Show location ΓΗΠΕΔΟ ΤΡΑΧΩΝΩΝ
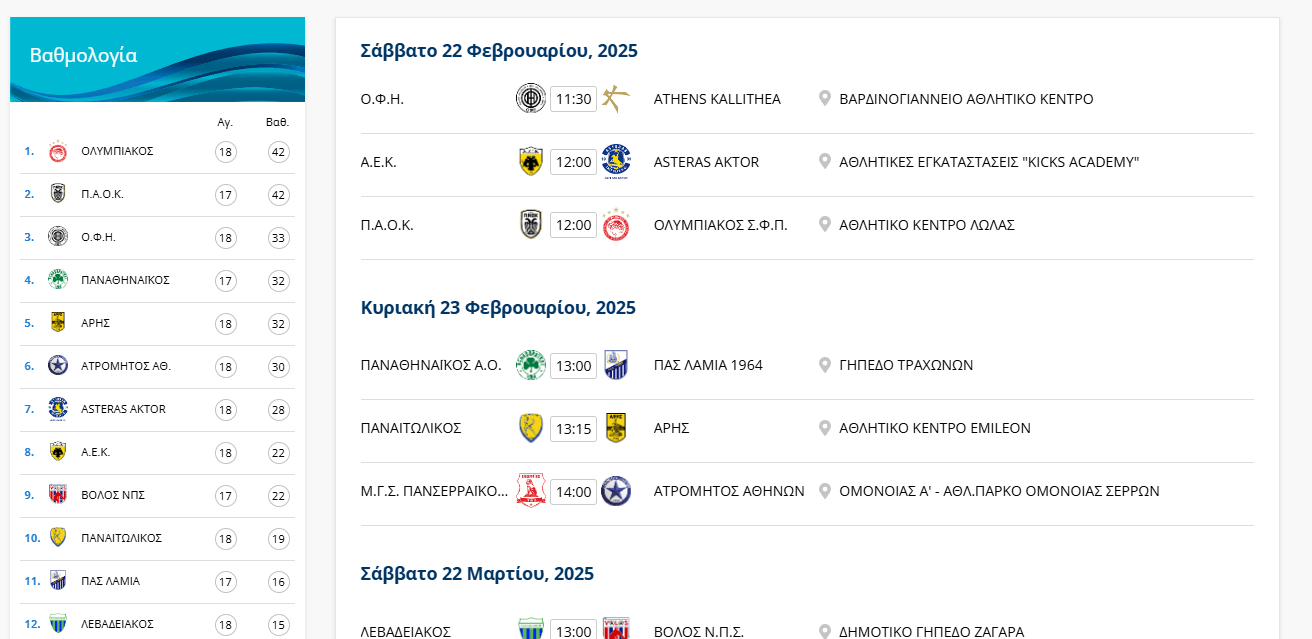The image size is (1312, 639). click(905, 365)
